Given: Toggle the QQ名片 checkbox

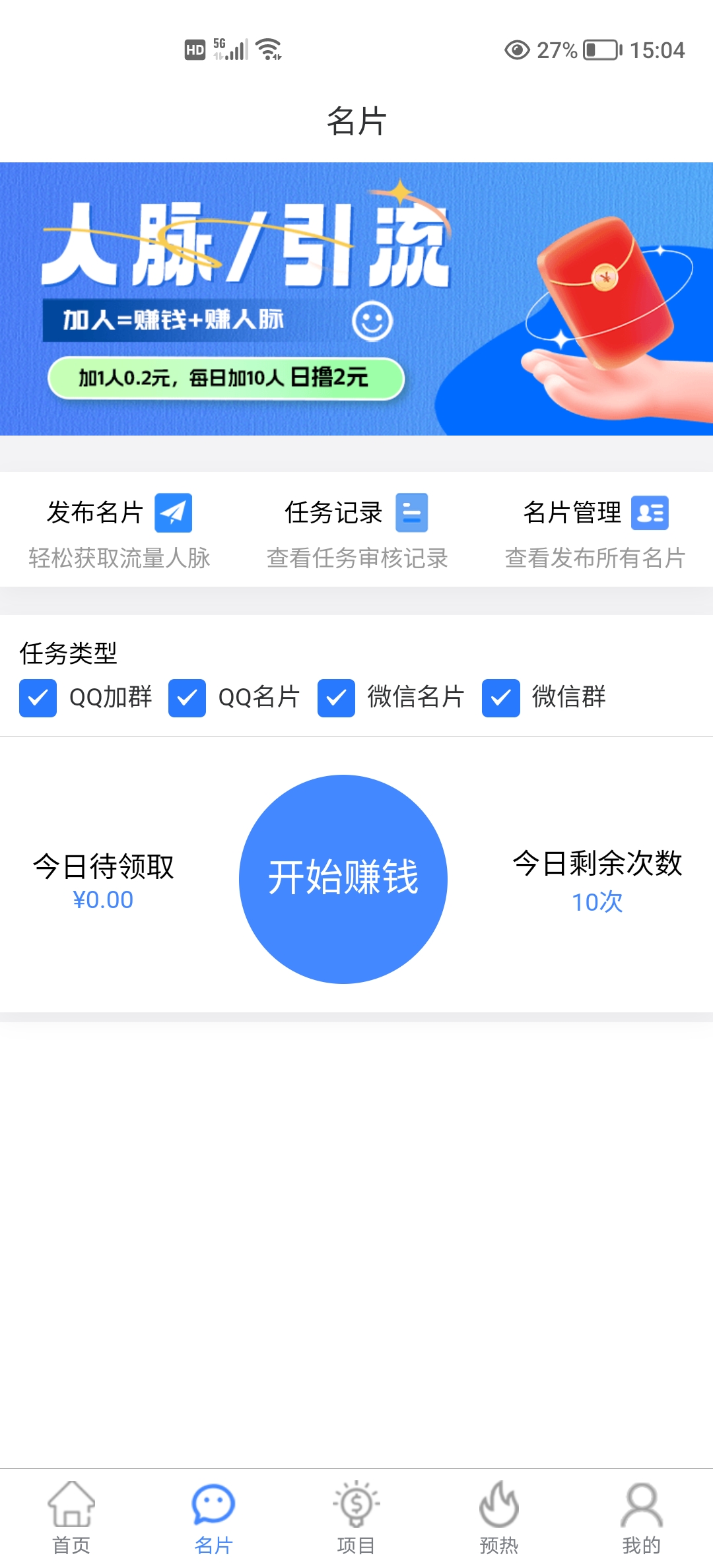Looking at the screenshot, I should click(187, 698).
